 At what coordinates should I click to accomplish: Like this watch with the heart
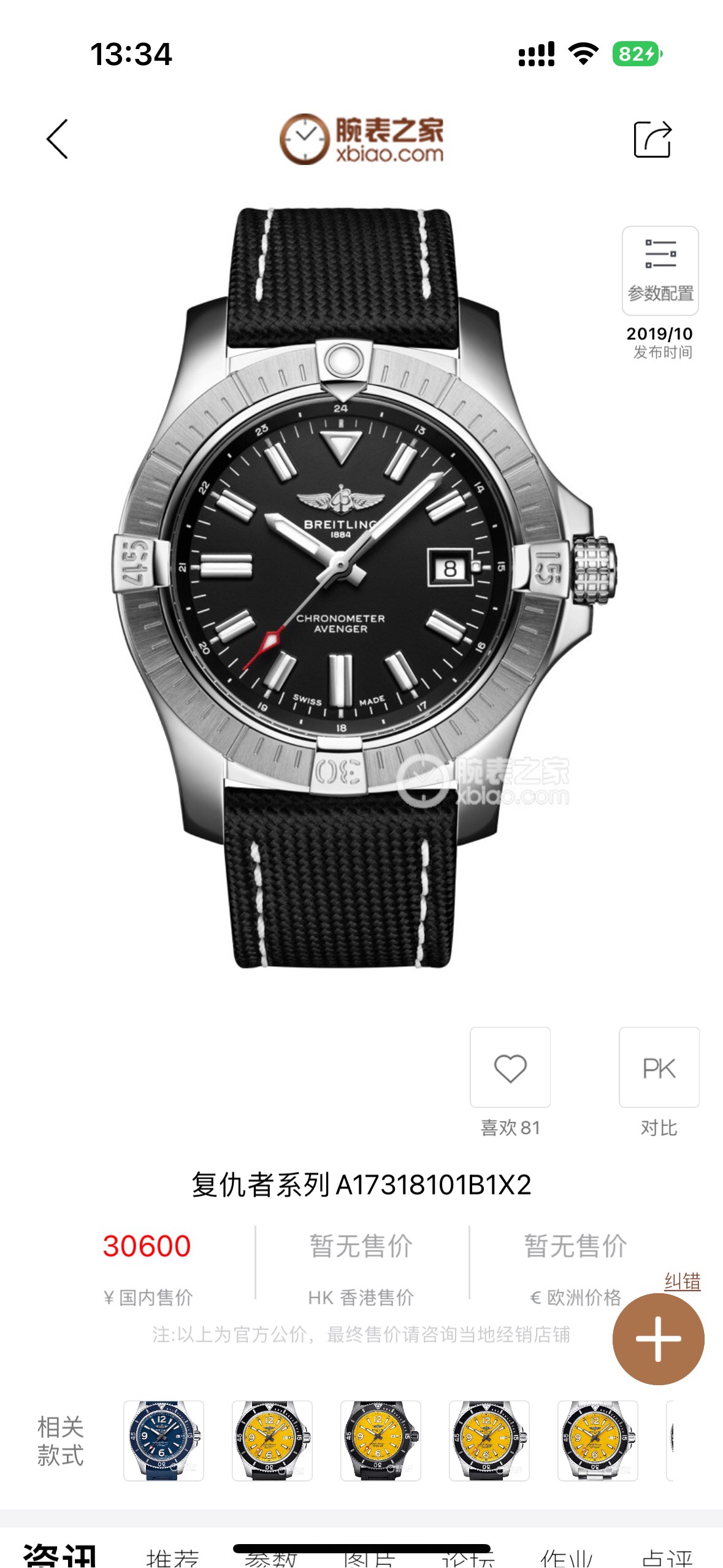[x=510, y=1068]
